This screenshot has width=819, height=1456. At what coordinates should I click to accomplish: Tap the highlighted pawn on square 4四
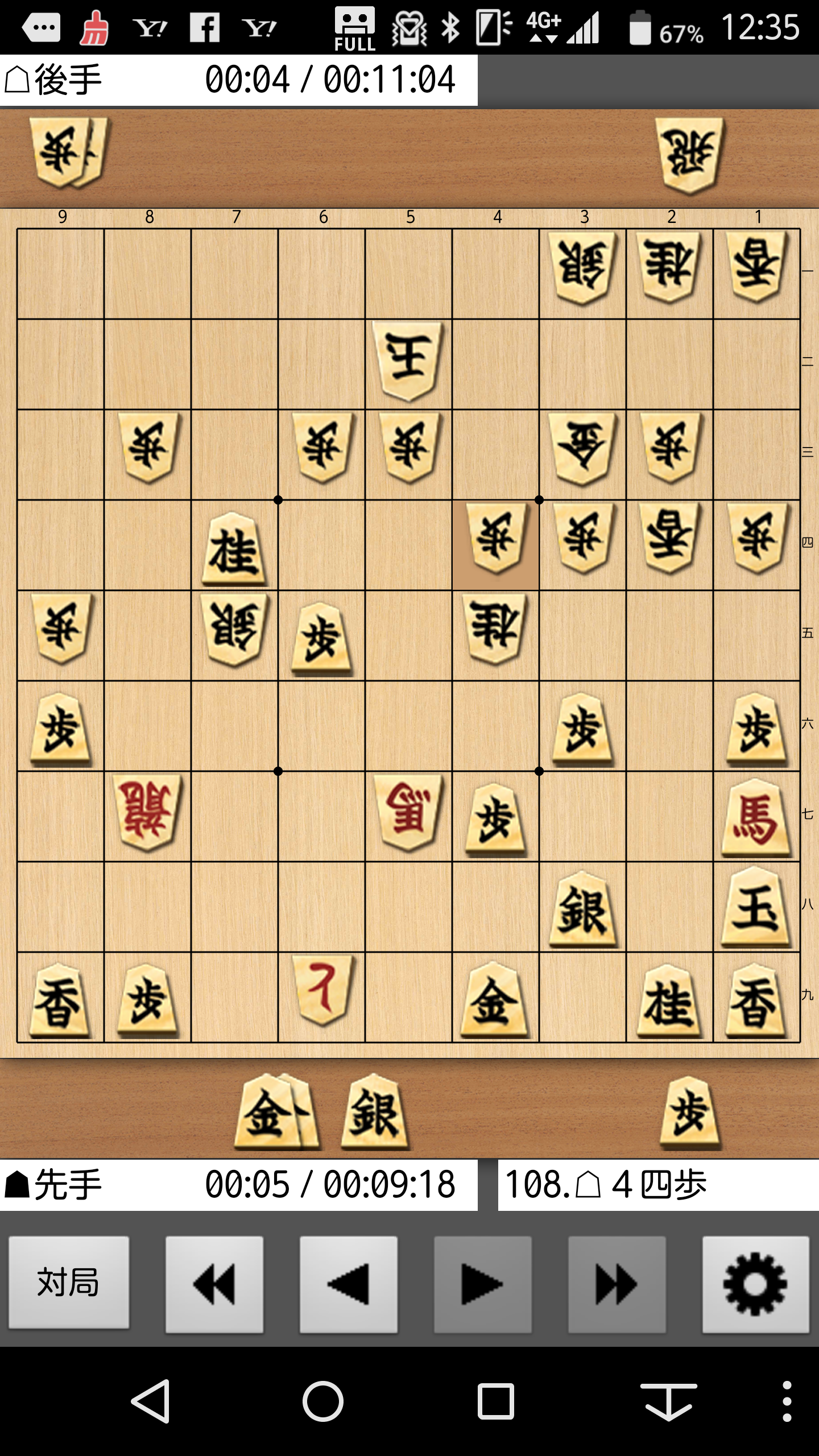(495, 544)
